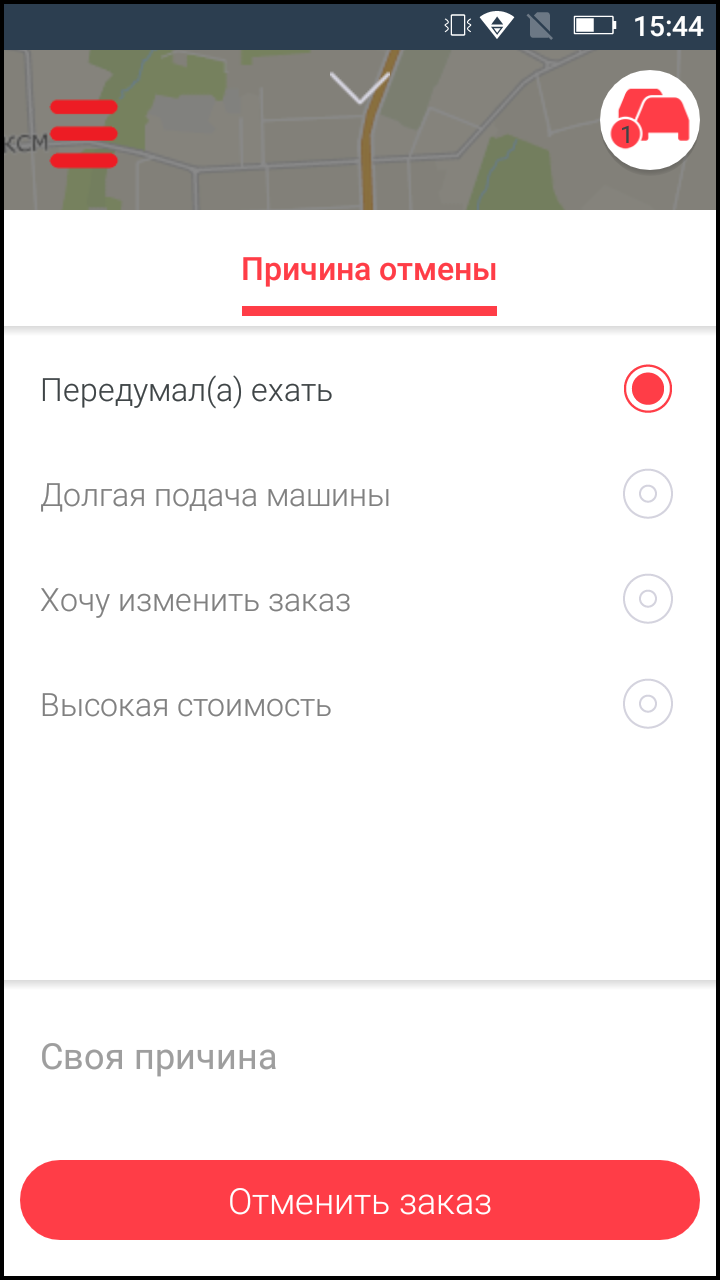
Task: Tap "Отменить заказ" button
Action: click(x=360, y=1200)
